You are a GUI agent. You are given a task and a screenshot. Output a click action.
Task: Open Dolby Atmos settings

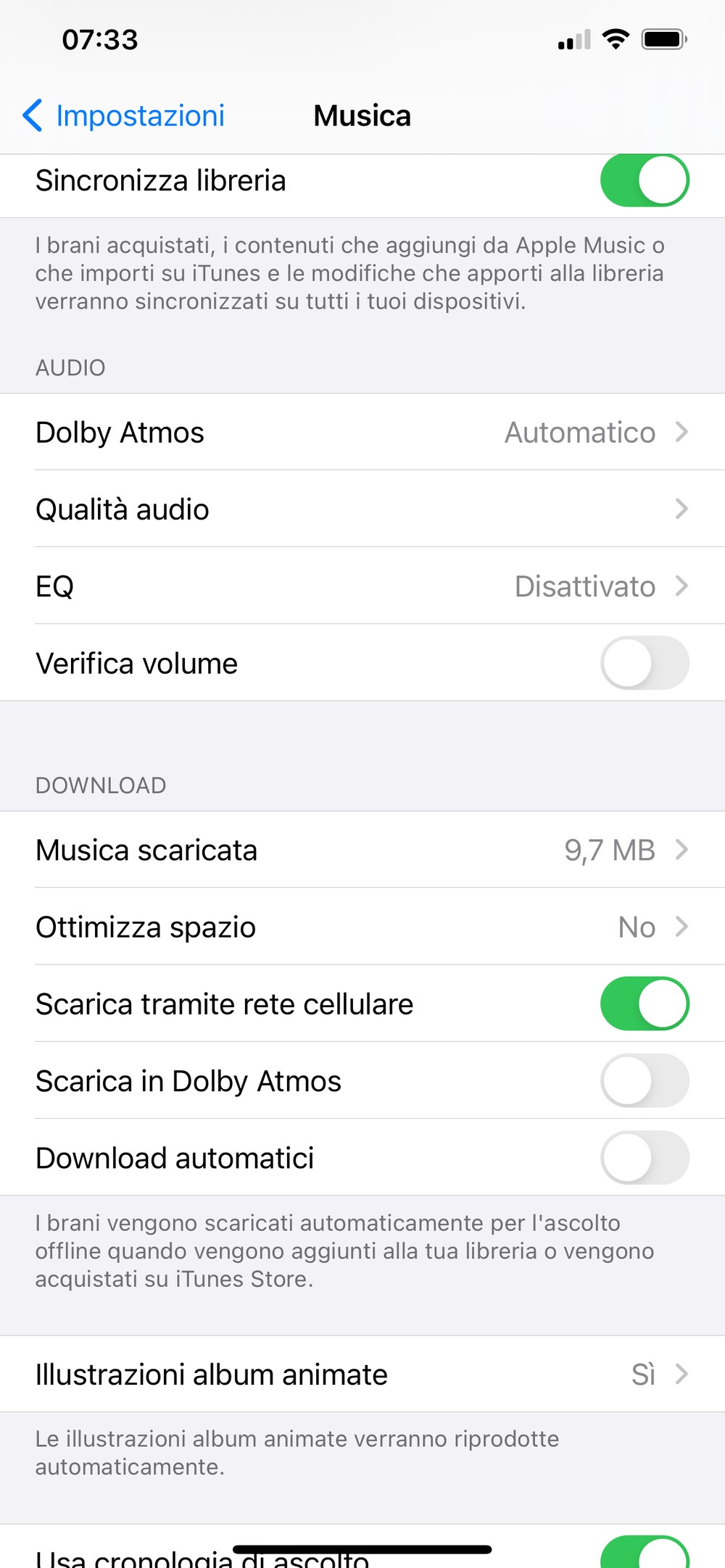[x=362, y=432]
